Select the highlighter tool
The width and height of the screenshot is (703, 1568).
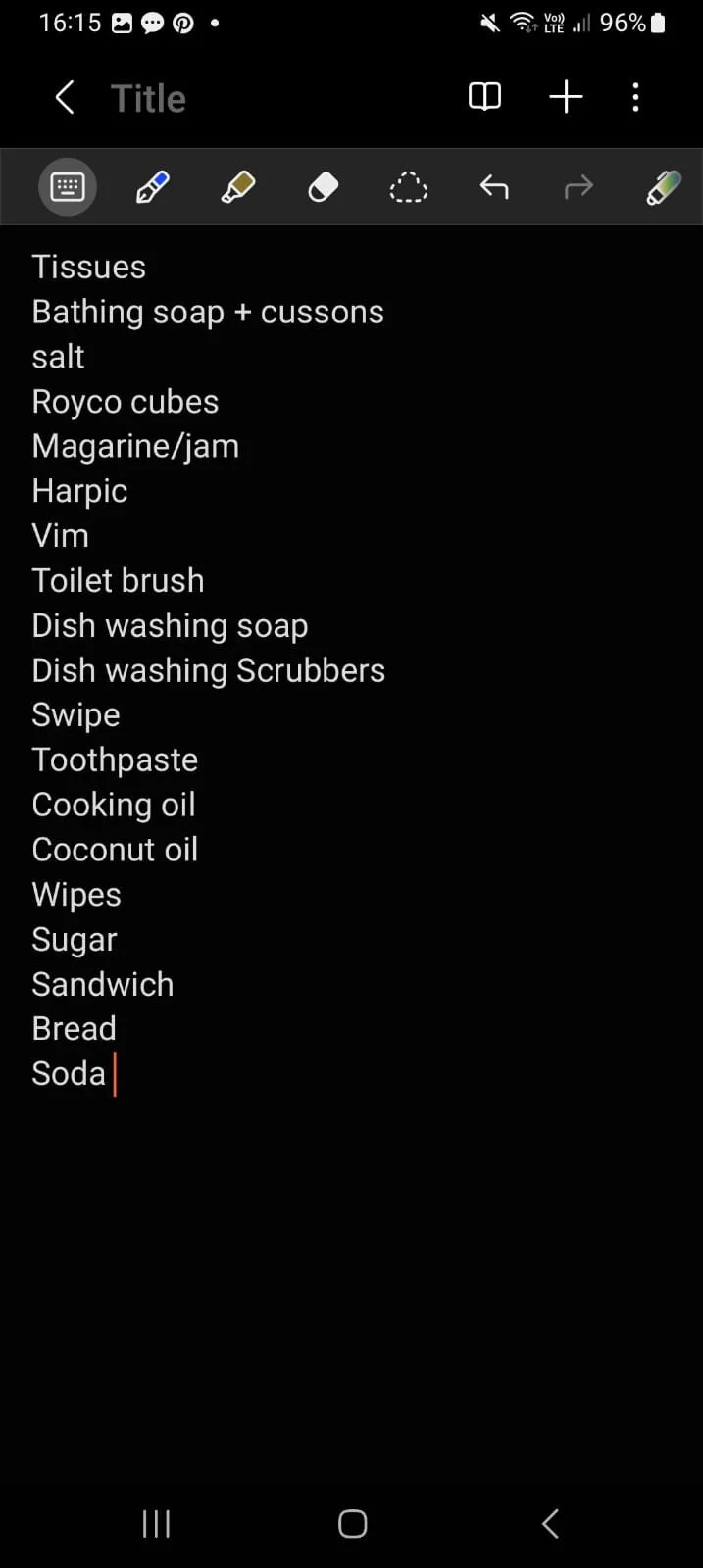click(237, 186)
